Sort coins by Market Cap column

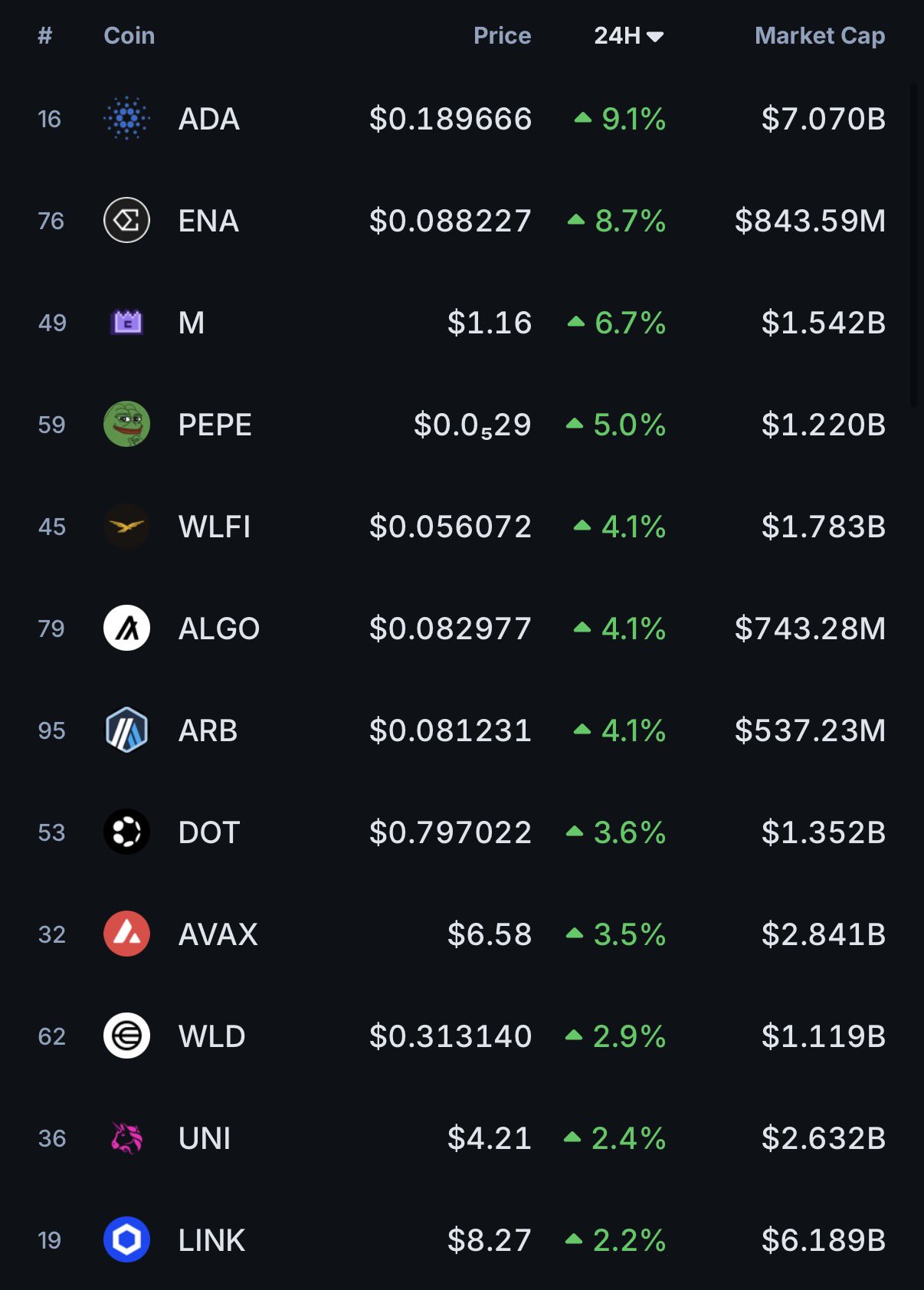(820, 35)
